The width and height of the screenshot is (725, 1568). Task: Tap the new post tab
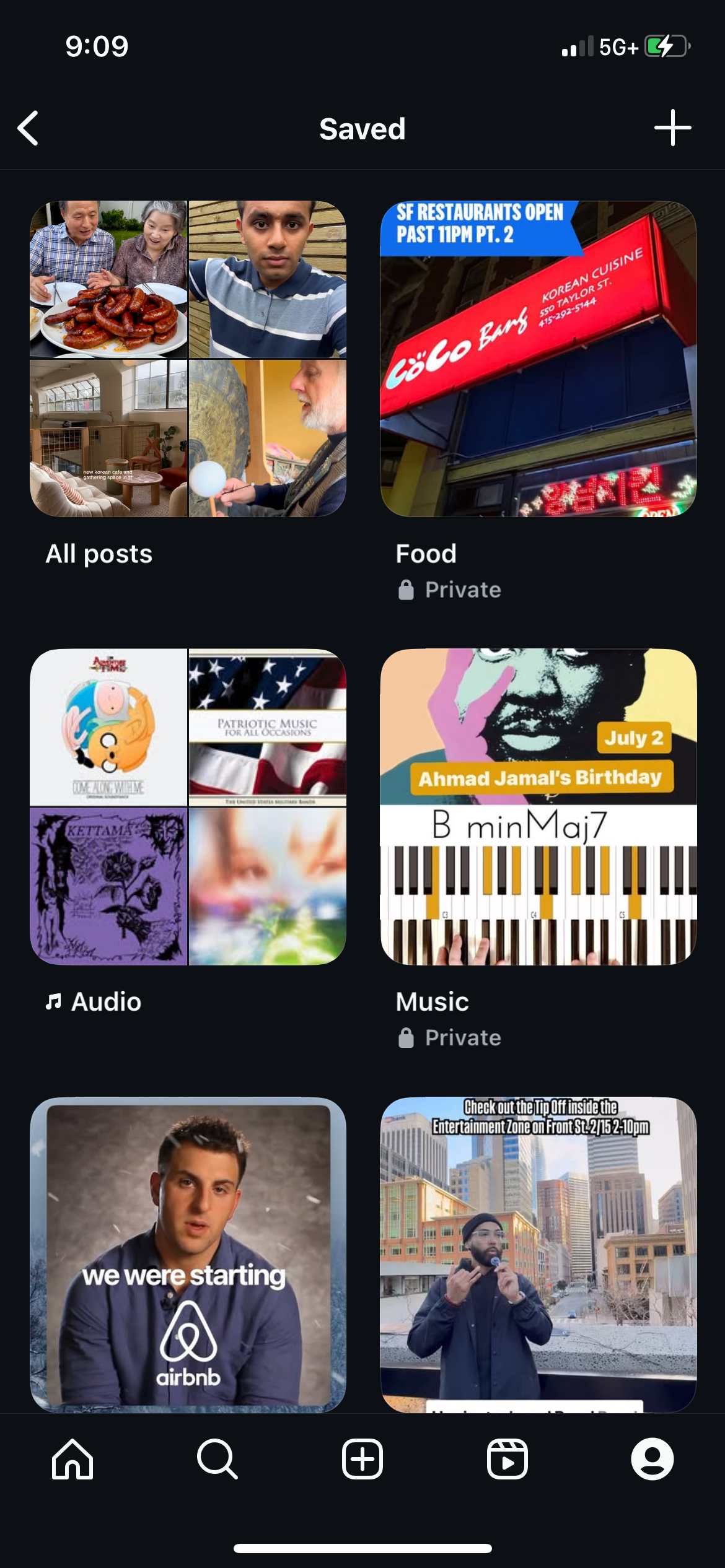pyautogui.click(x=362, y=1459)
